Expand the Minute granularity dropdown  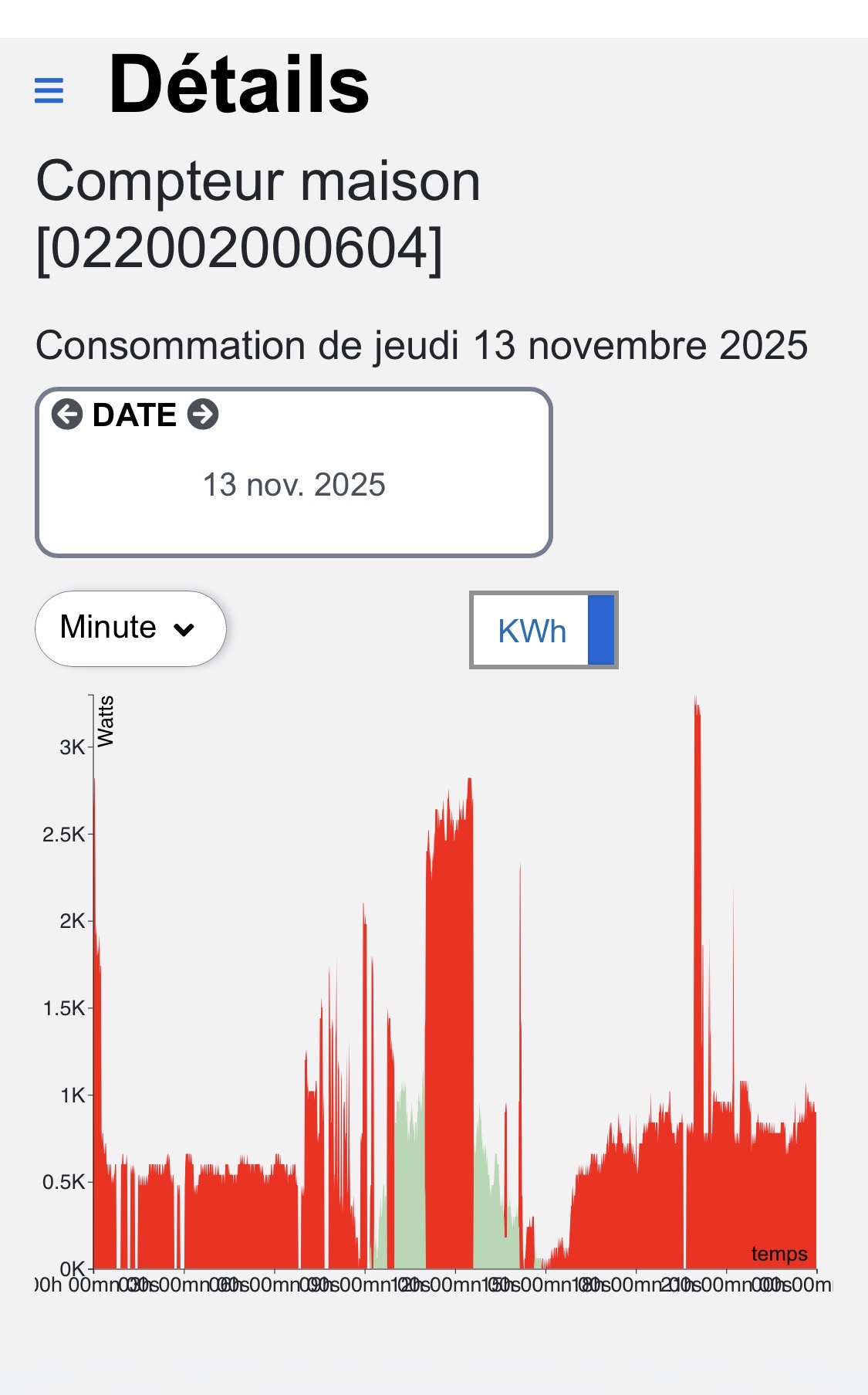coord(130,628)
